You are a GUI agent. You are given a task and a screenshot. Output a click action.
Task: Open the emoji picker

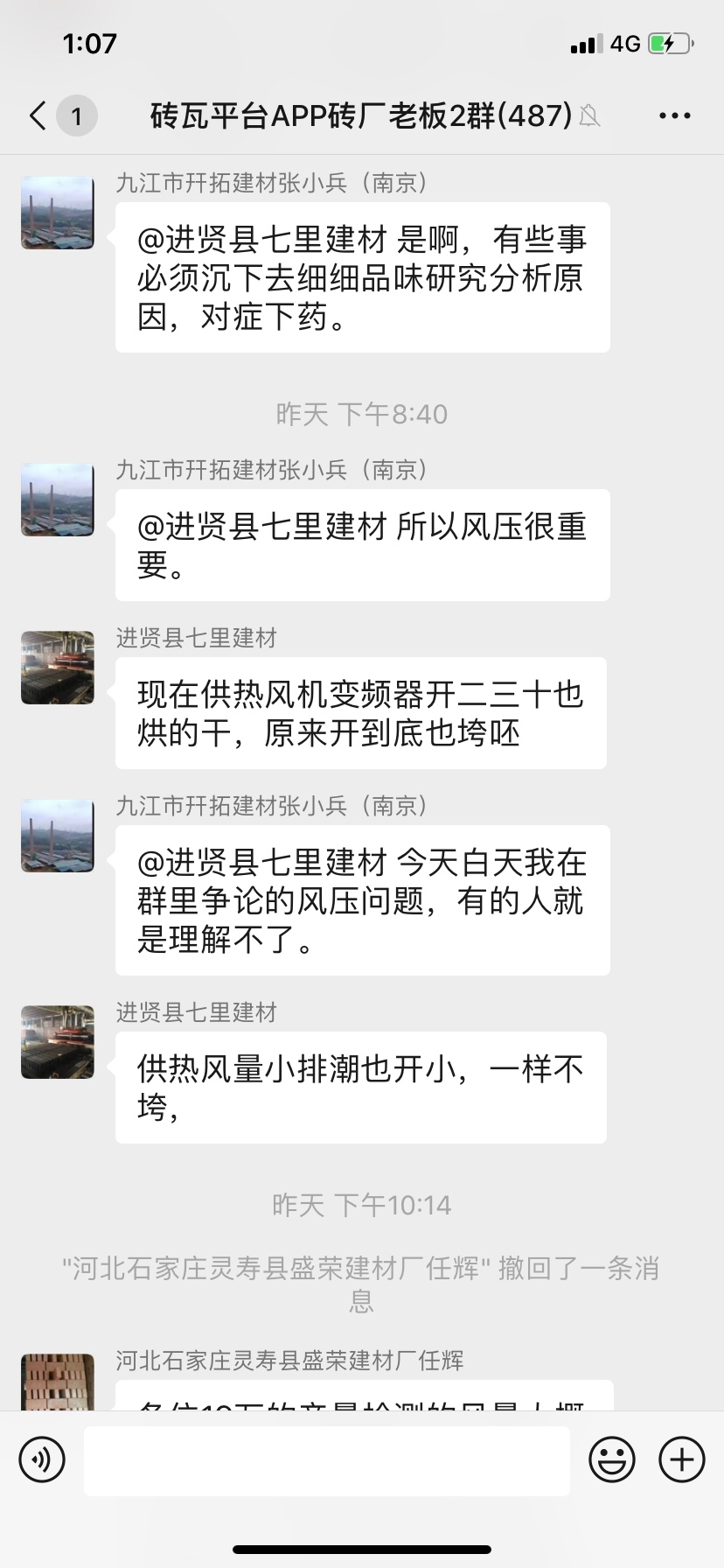click(611, 1459)
